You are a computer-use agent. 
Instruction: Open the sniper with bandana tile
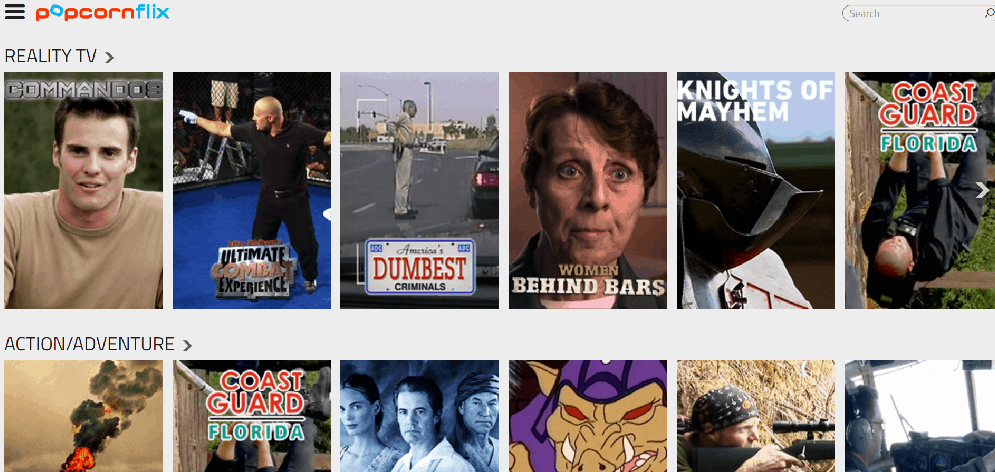(x=755, y=415)
